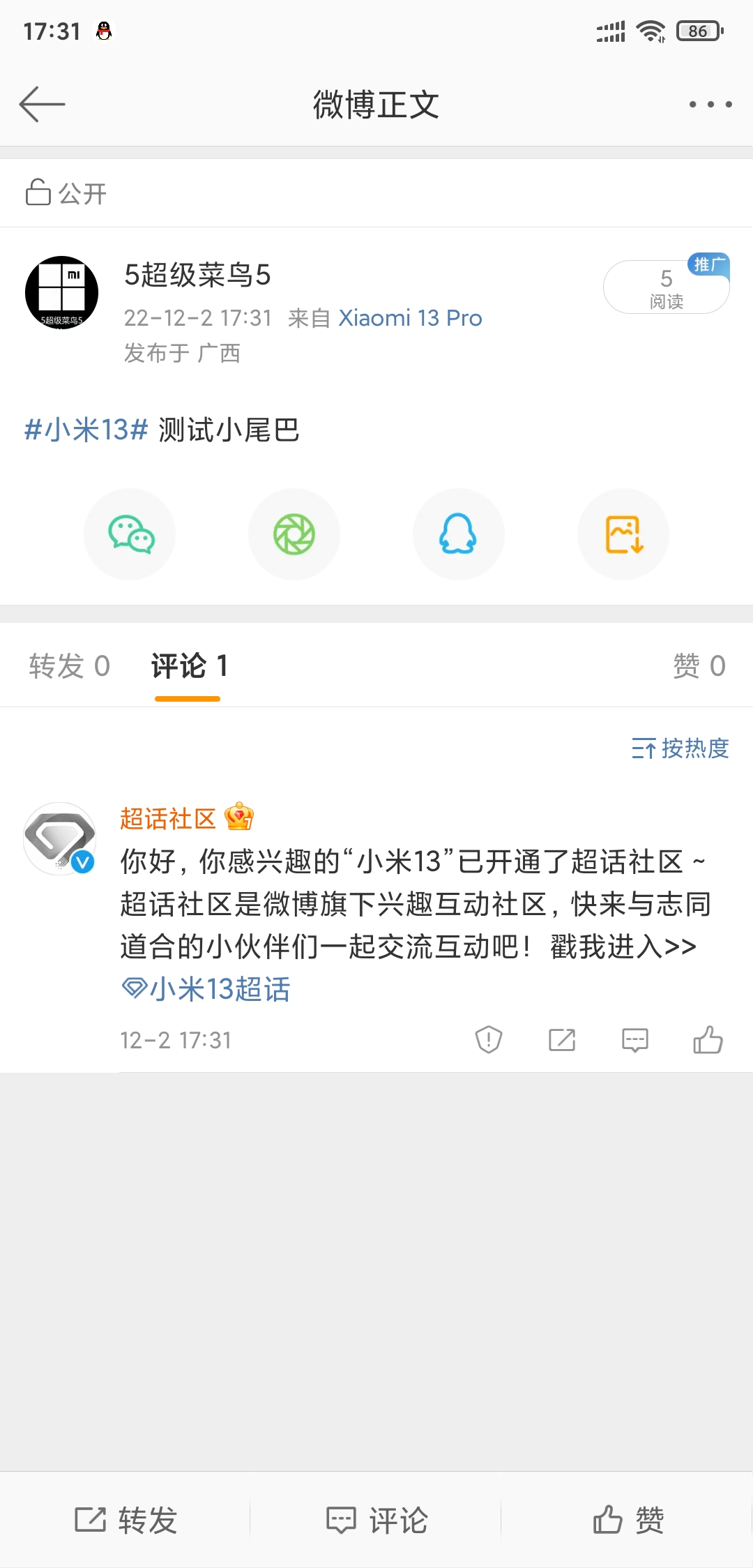
Task: Go back using the top arrow
Action: pyautogui.click(x=42, y=105)
